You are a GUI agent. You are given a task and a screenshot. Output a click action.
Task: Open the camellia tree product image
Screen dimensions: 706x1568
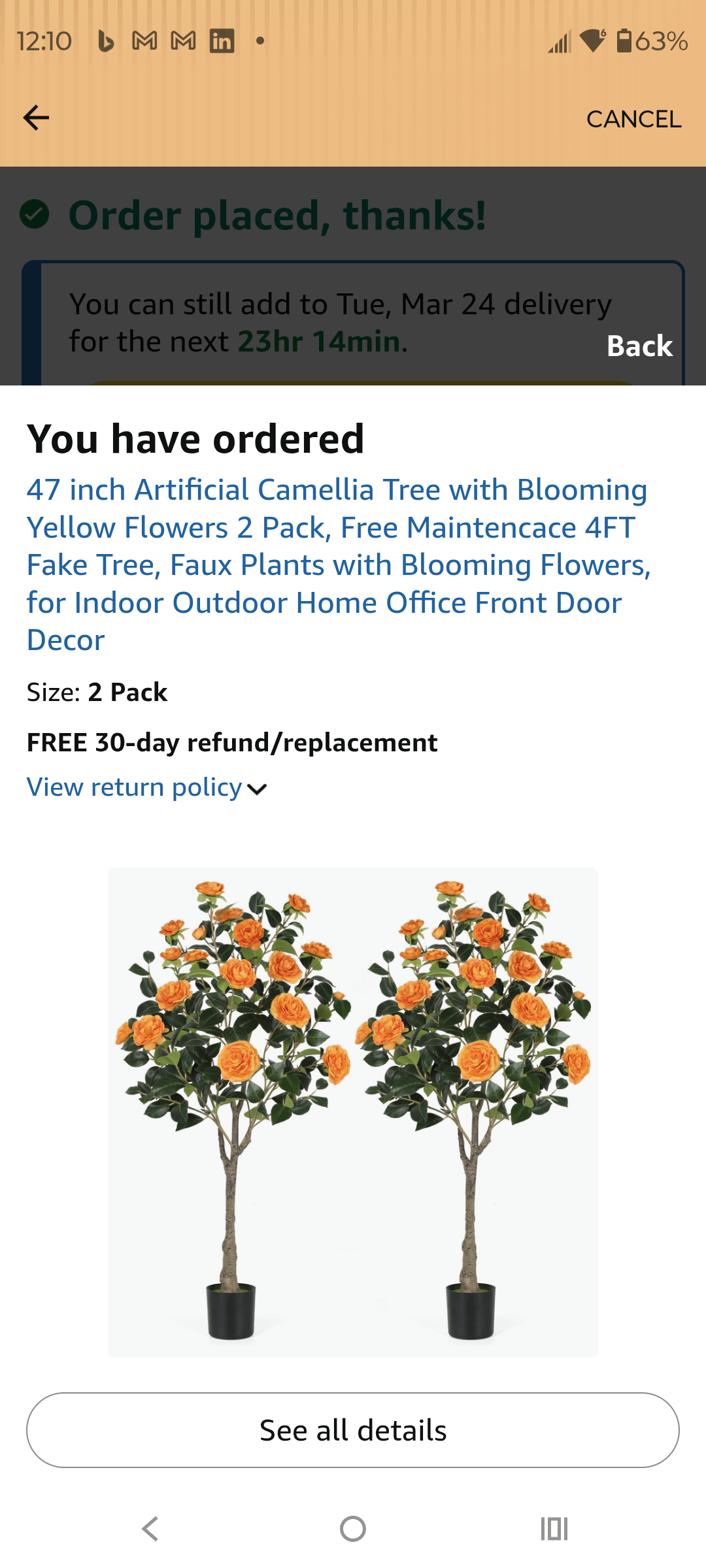coord(353,1112)
